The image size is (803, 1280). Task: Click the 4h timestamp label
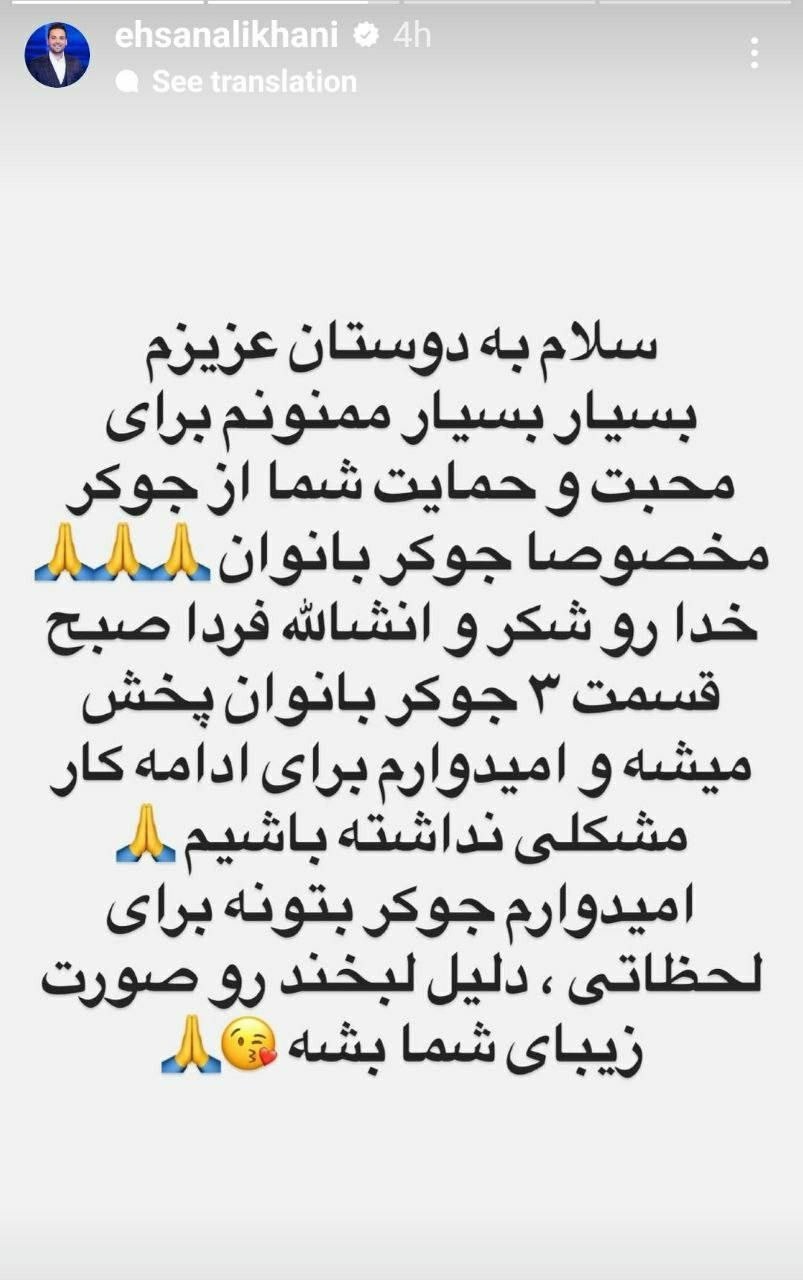(413, 33)
